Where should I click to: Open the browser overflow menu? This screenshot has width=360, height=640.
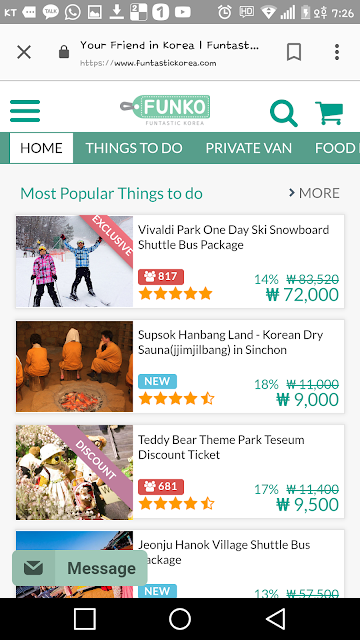[x=337, y=52]
